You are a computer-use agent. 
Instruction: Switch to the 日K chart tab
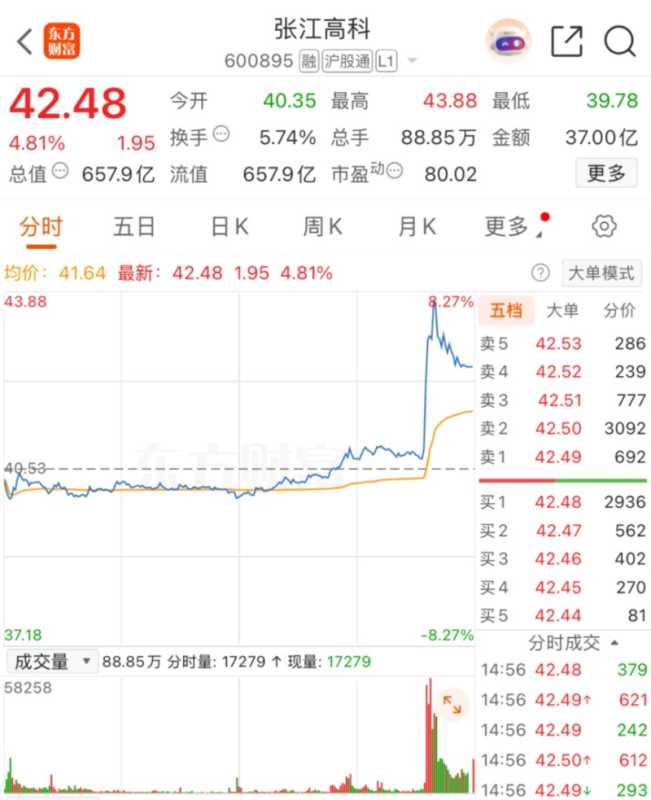(229, 227)
